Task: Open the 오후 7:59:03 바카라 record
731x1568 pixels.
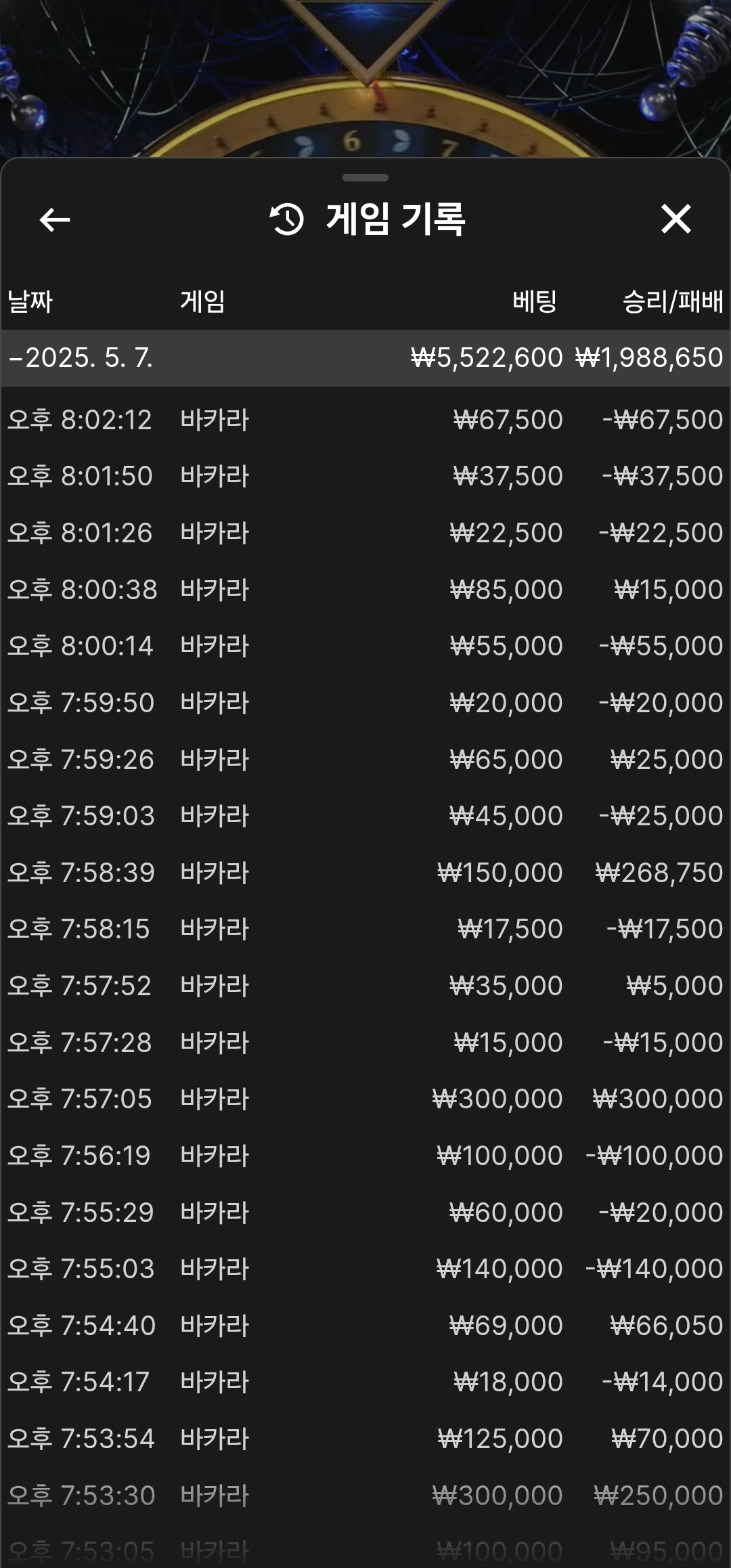Action: click(x=365, y=816)
